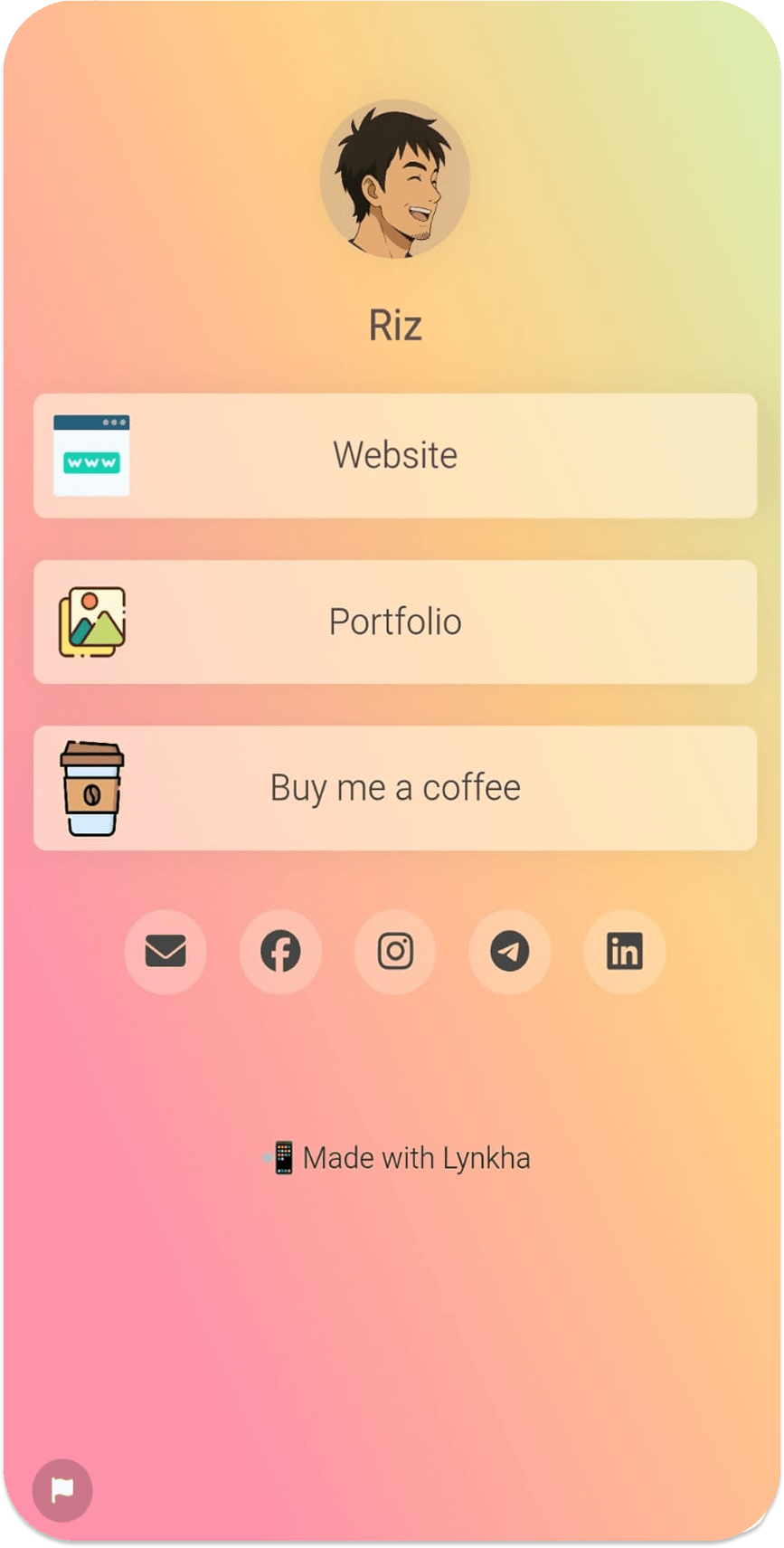Viewport: 784px width, 1548px height.
Task: Click the coffee cup icon
Action: pos(90,787)
